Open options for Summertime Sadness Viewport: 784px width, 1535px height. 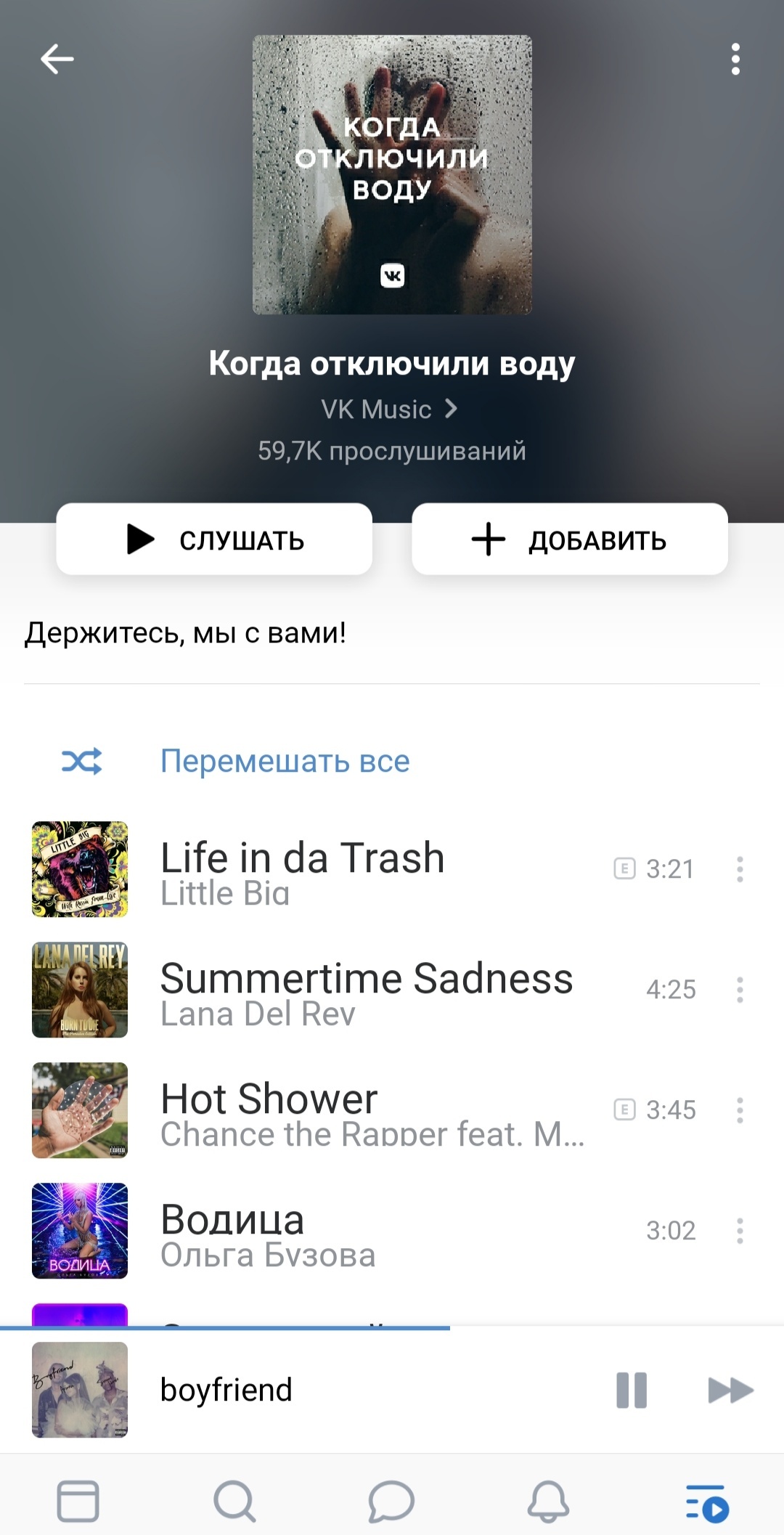pyautogui.click(x=740, y=990)
